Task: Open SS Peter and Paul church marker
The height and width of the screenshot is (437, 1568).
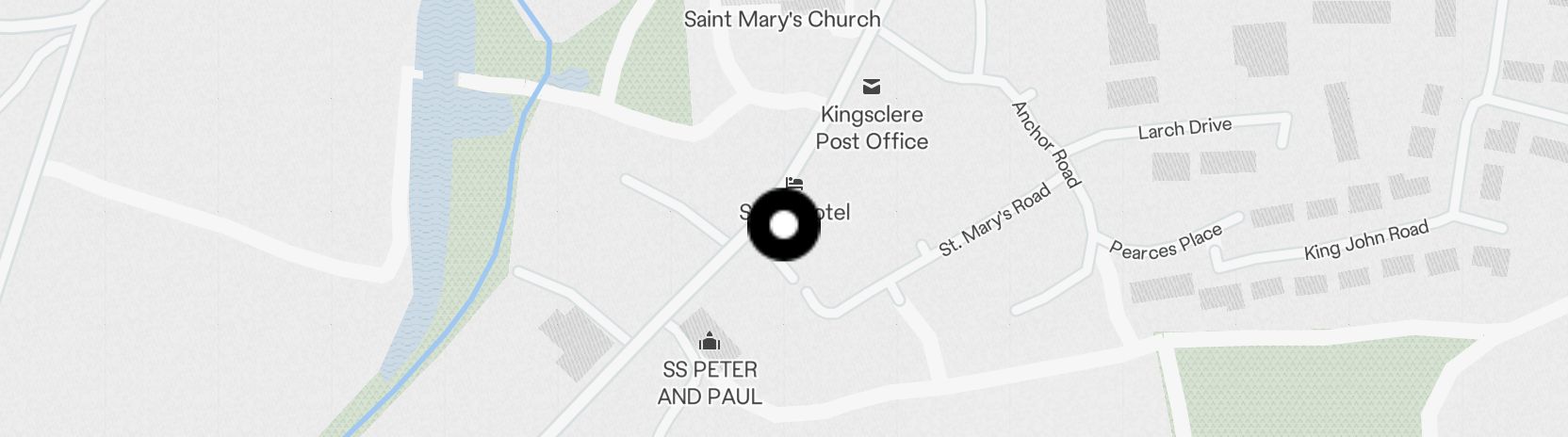Action: coord(710,341)
